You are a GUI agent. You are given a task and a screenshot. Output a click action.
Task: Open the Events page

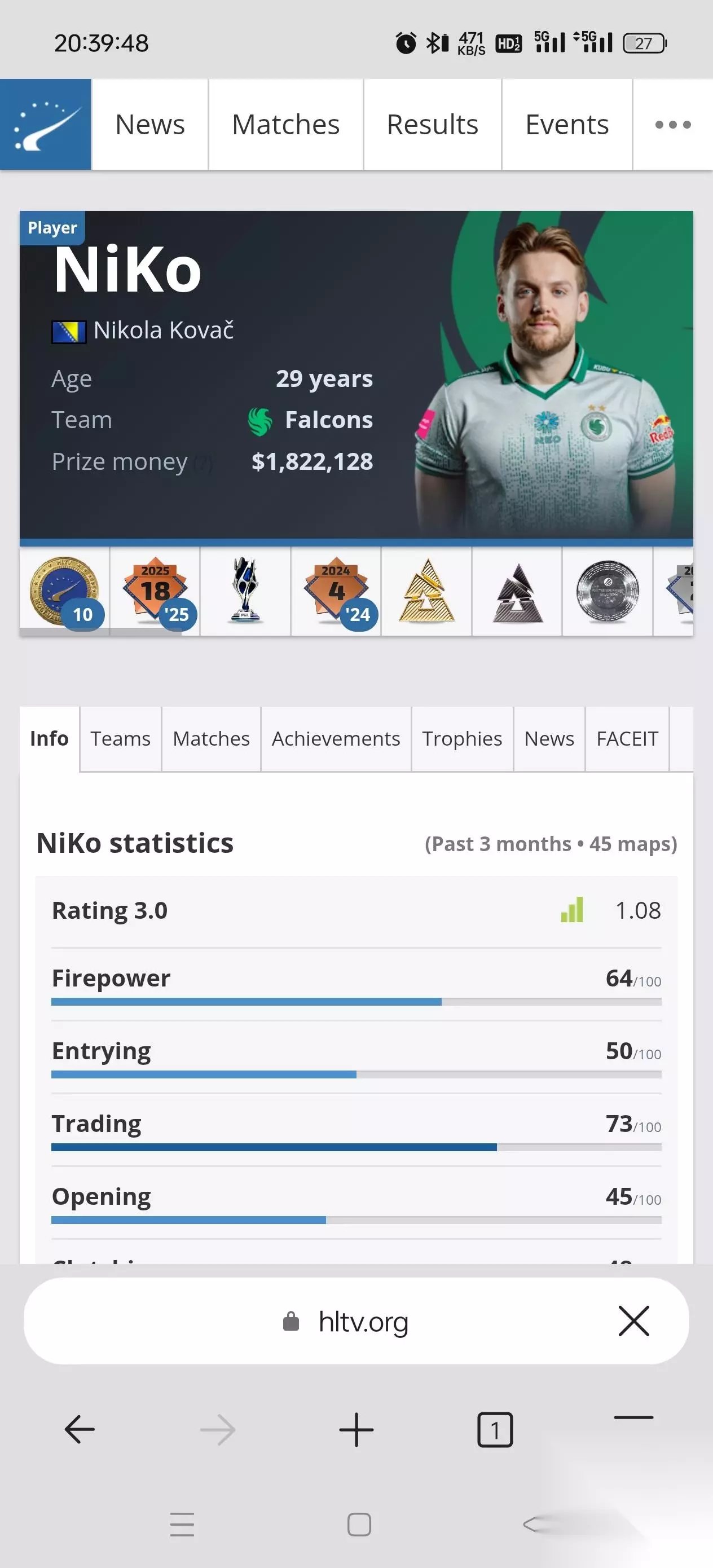[x=567, y=124]
